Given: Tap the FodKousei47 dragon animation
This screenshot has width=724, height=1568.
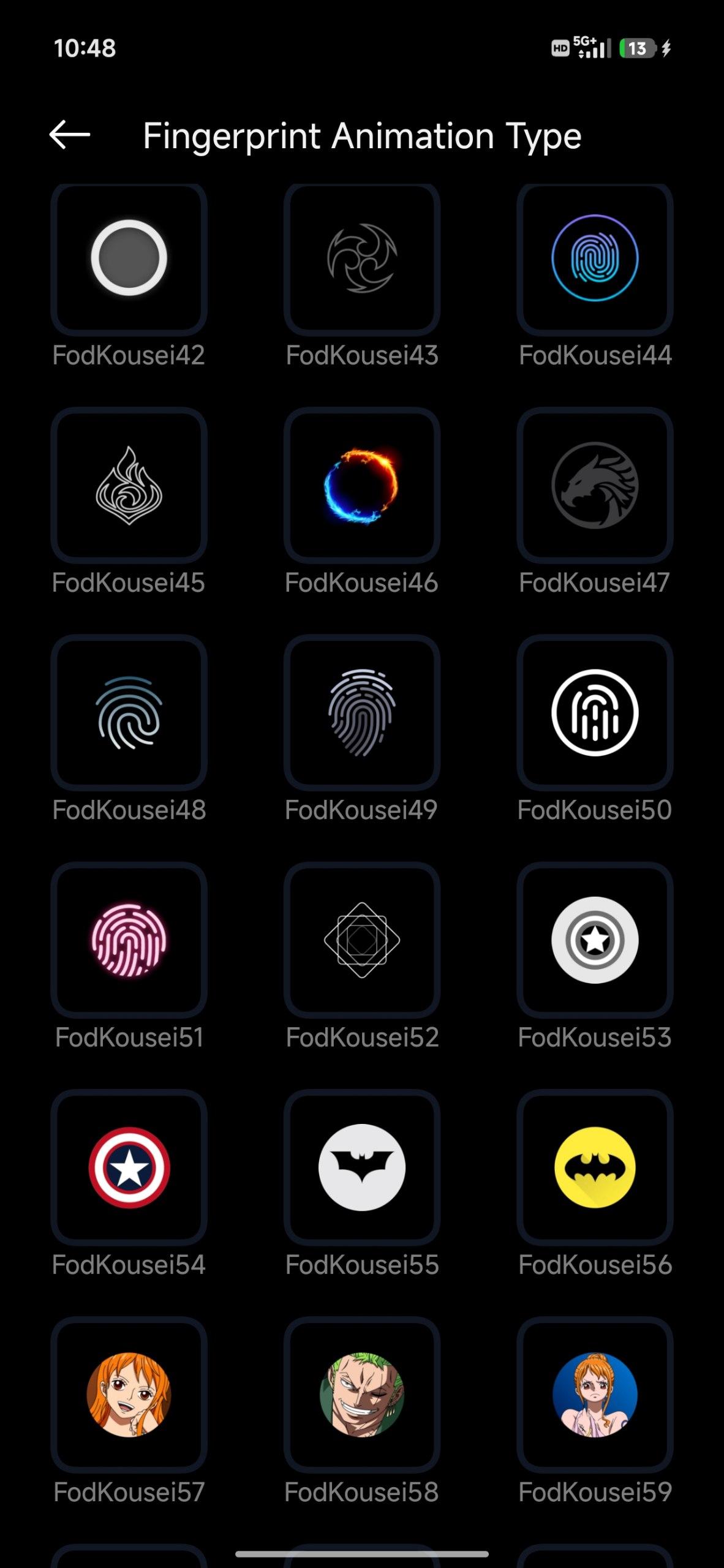Looking at the screenshot, I should tap(595, 485).
